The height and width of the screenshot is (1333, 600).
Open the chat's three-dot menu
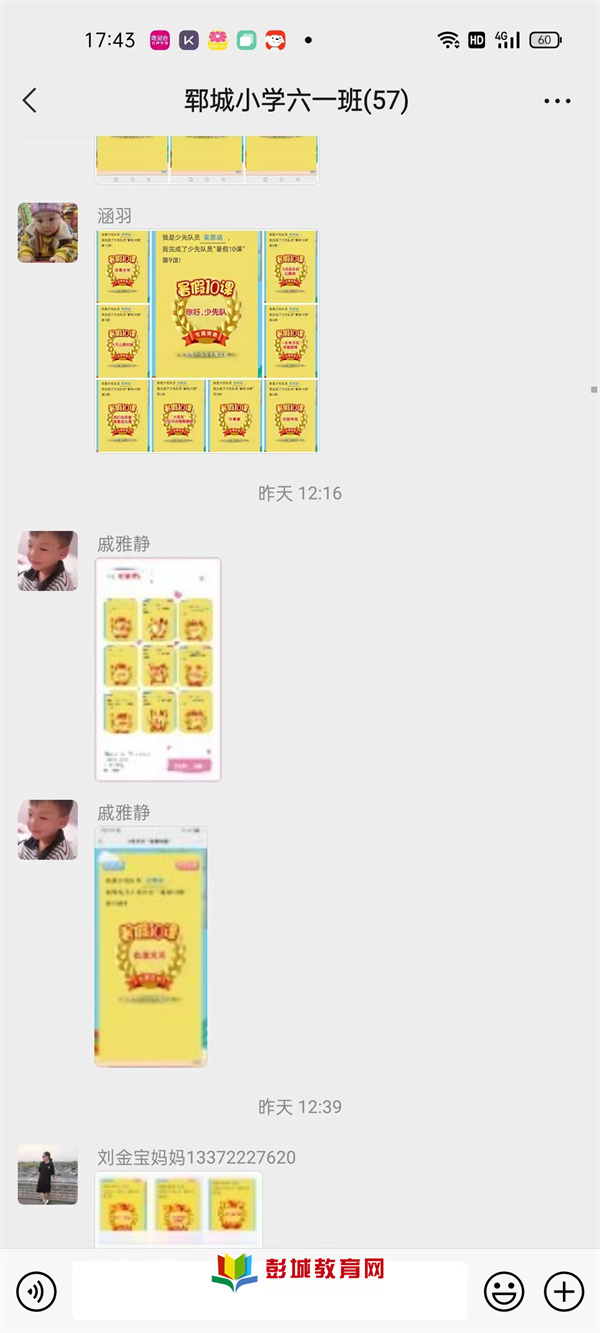click(x=557, y=101)
